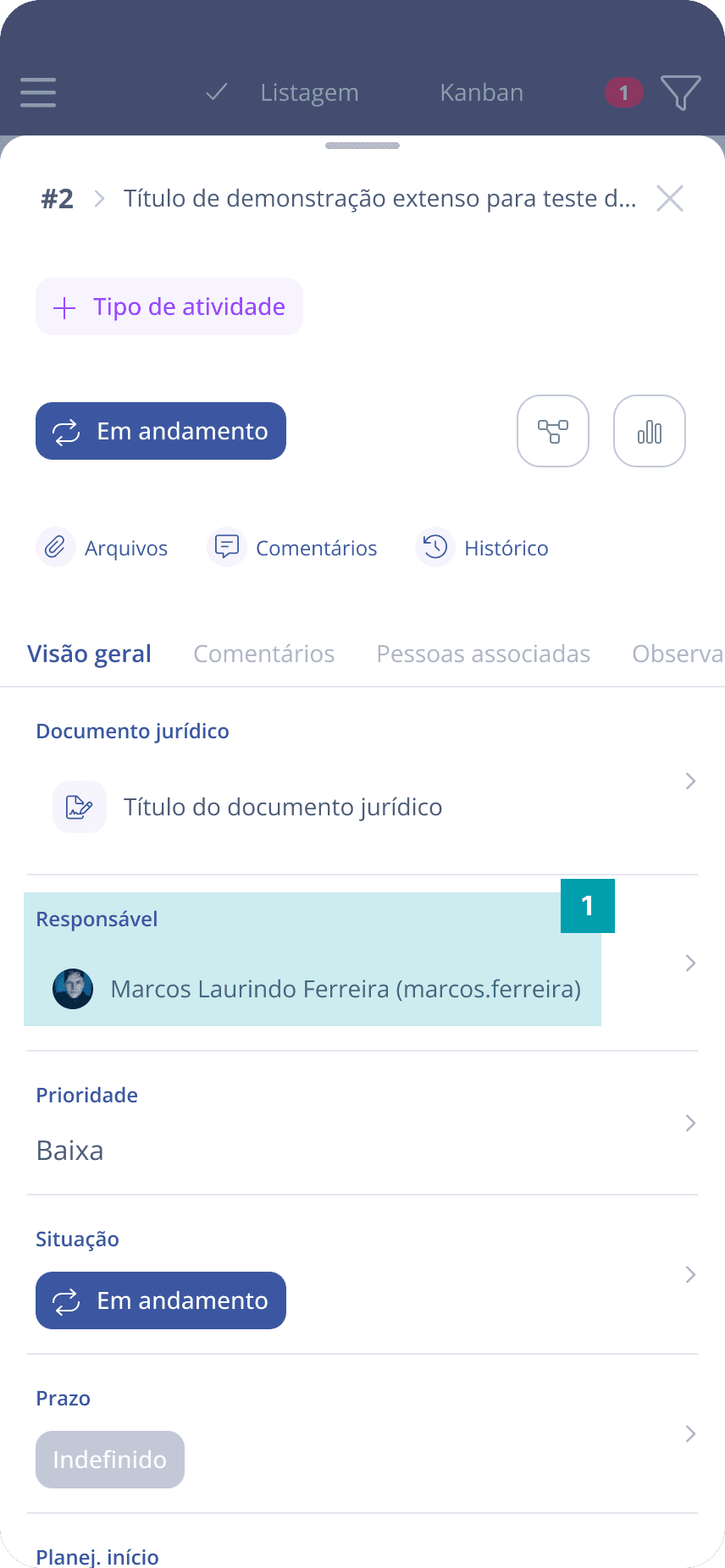Click Marcos Laurindo Ferreira's avatar

pos(72,988)
